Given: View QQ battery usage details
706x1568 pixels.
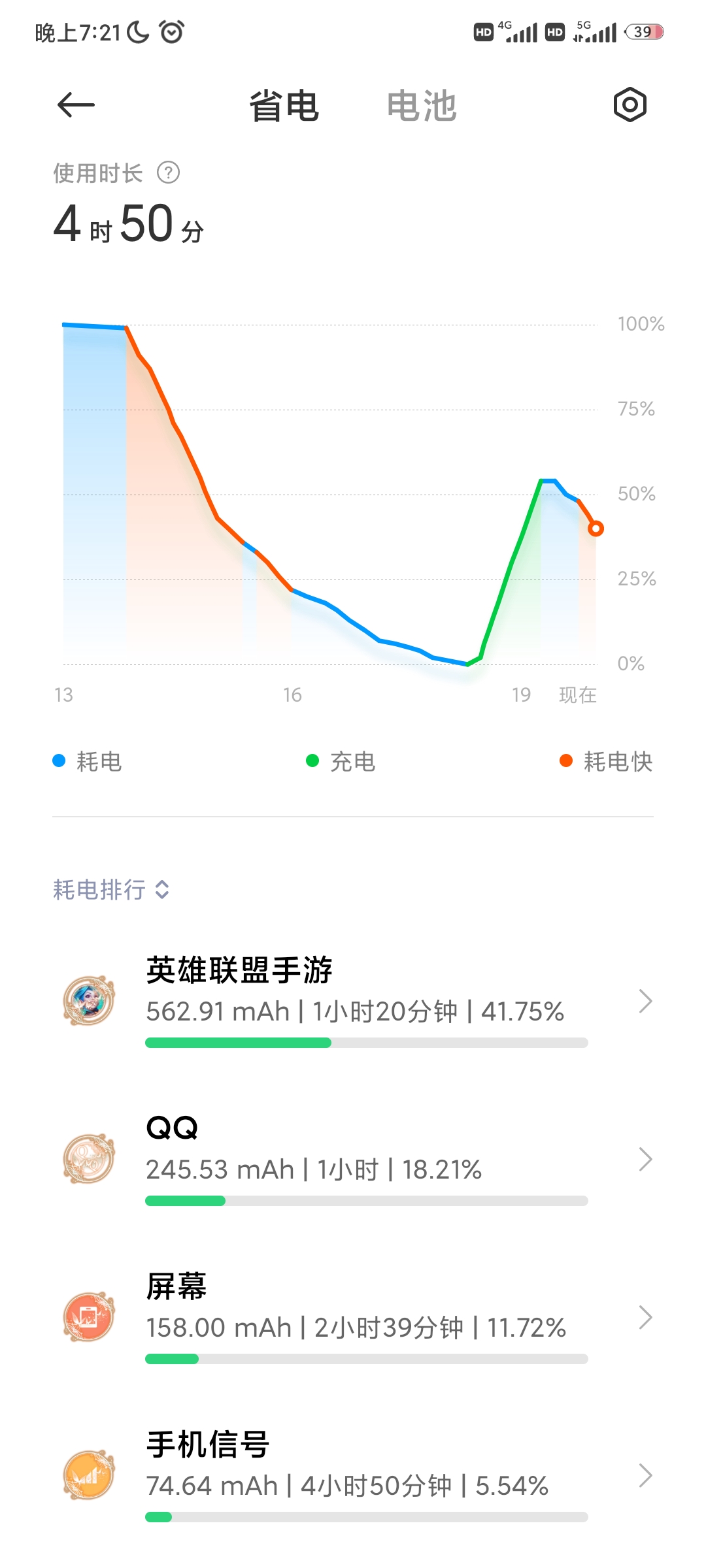Looking at the screenshot, I should (353, 1159).
